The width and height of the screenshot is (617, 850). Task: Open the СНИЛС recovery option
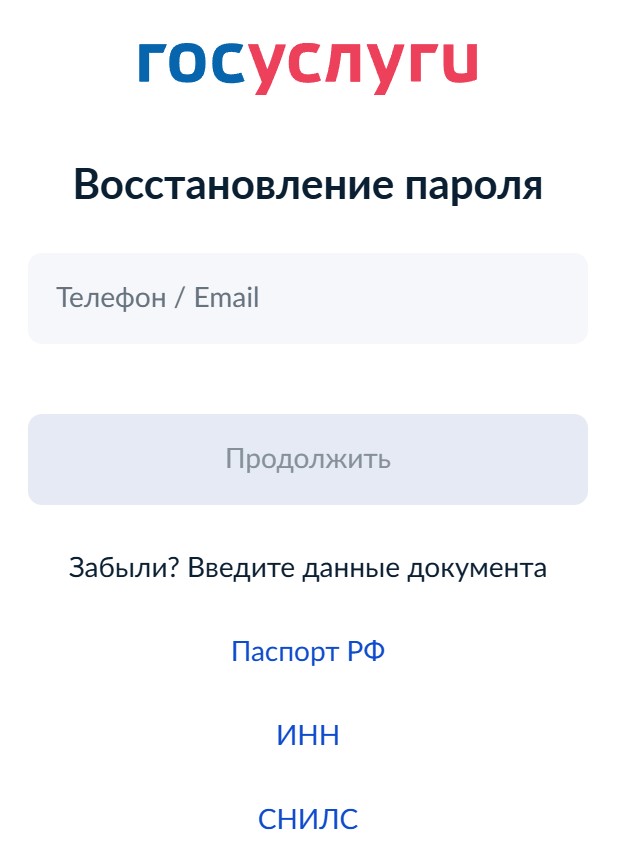pos(308,820)
